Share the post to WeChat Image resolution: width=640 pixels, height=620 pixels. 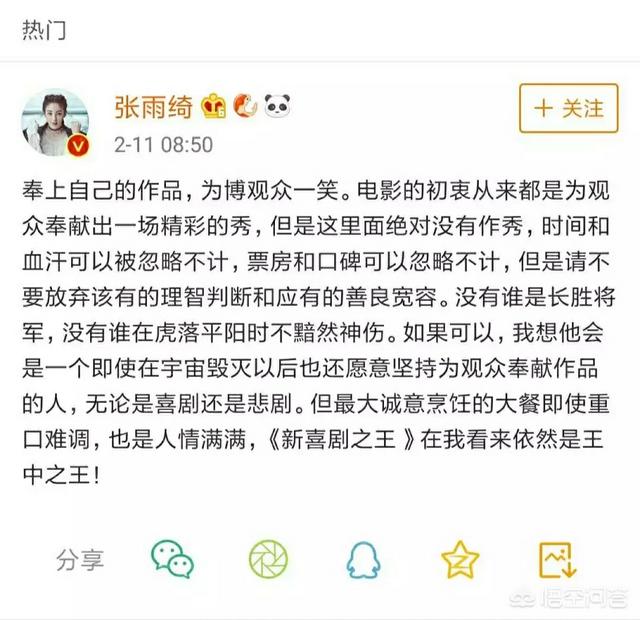pos(173,559)
